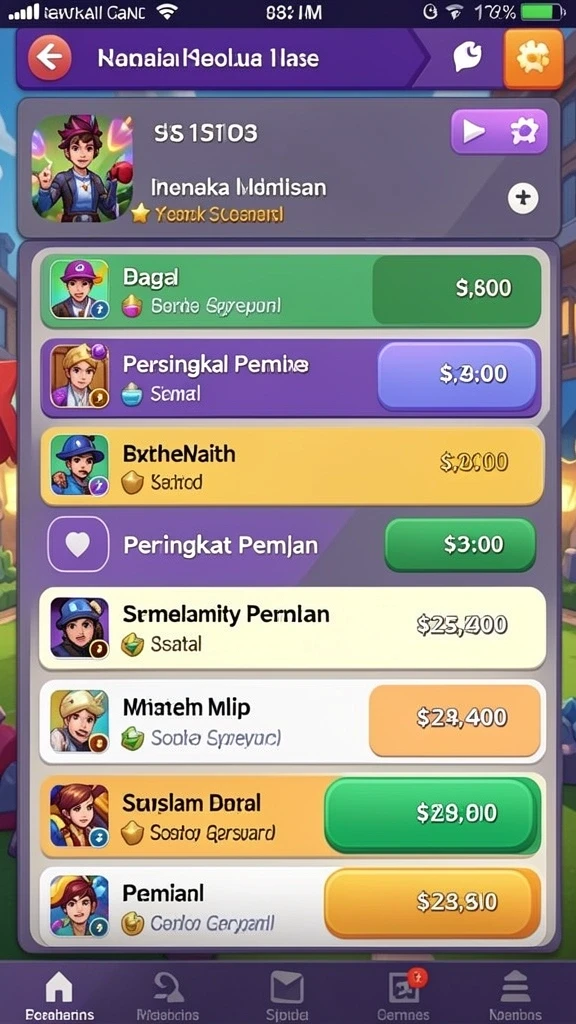The width and height of the screenshot is (576, 1024).
Task: Tap the white plus button on profile card
Action: 523,197
